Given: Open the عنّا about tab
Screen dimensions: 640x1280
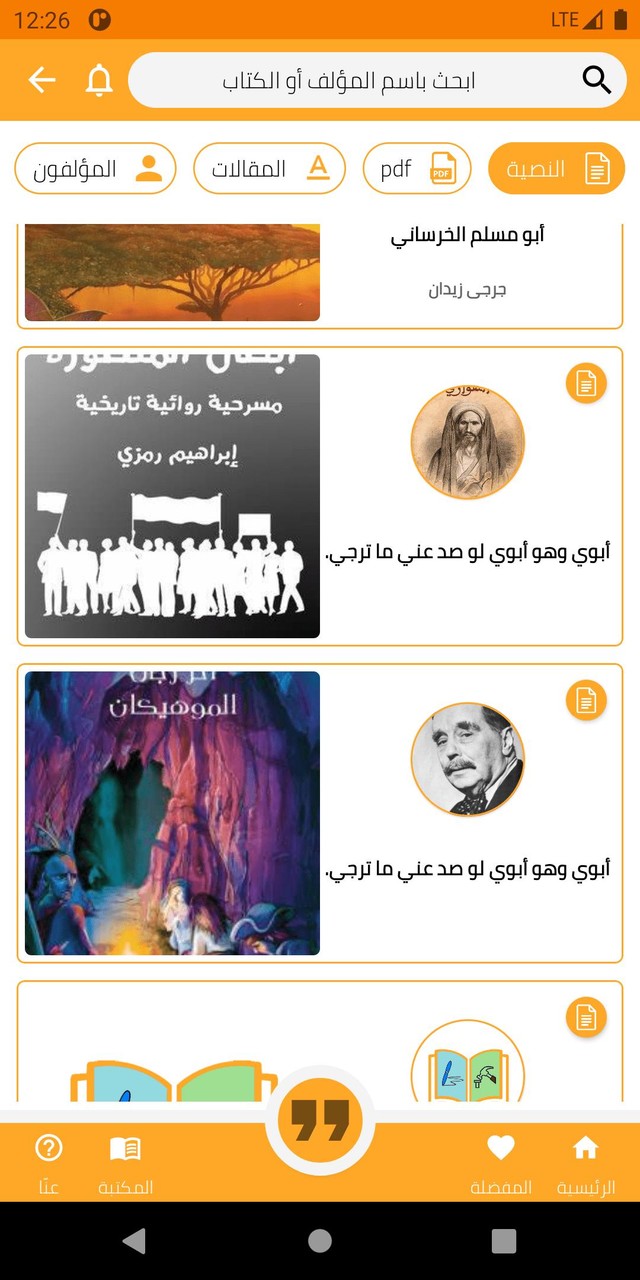Looking at the screenshot, I should coord(48,1162).
